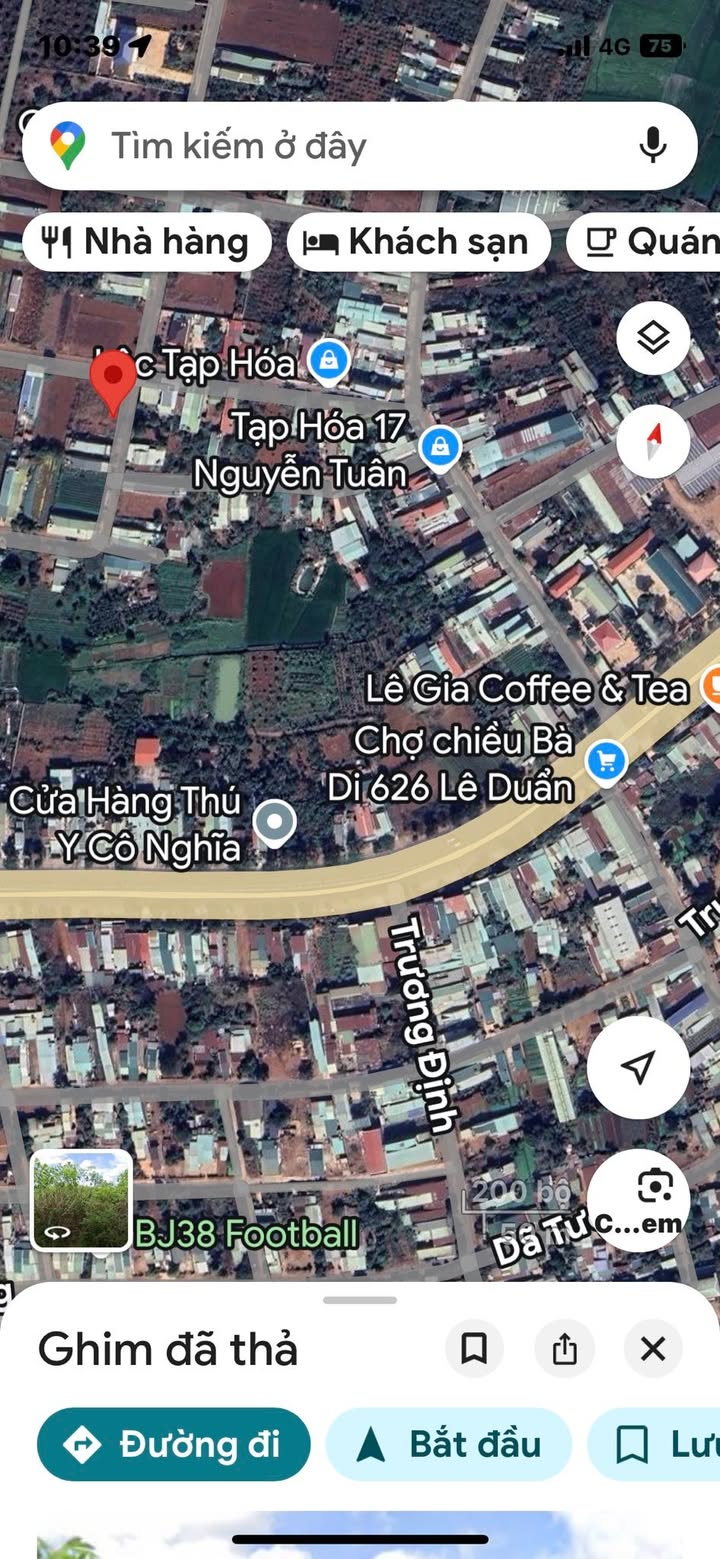The width and height of the screenshot is (720, 1559).
Task: Select the Chợ chiều Bà Di marker
Action: pyautogui.click(x=605, y=763)
